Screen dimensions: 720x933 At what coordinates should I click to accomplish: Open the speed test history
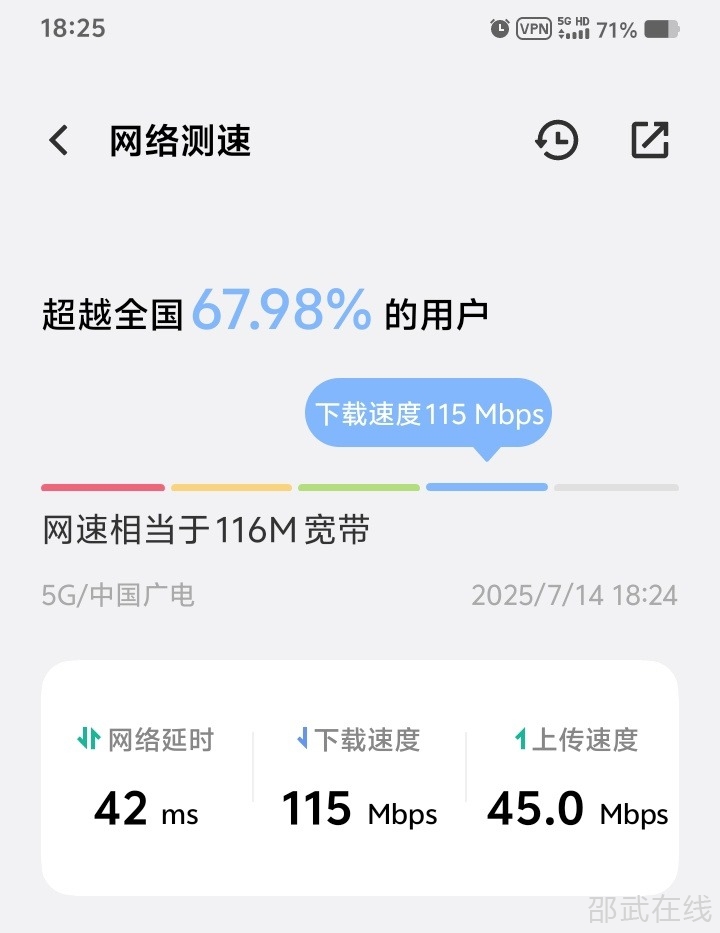pyautogui.click(x=556, y=141)
